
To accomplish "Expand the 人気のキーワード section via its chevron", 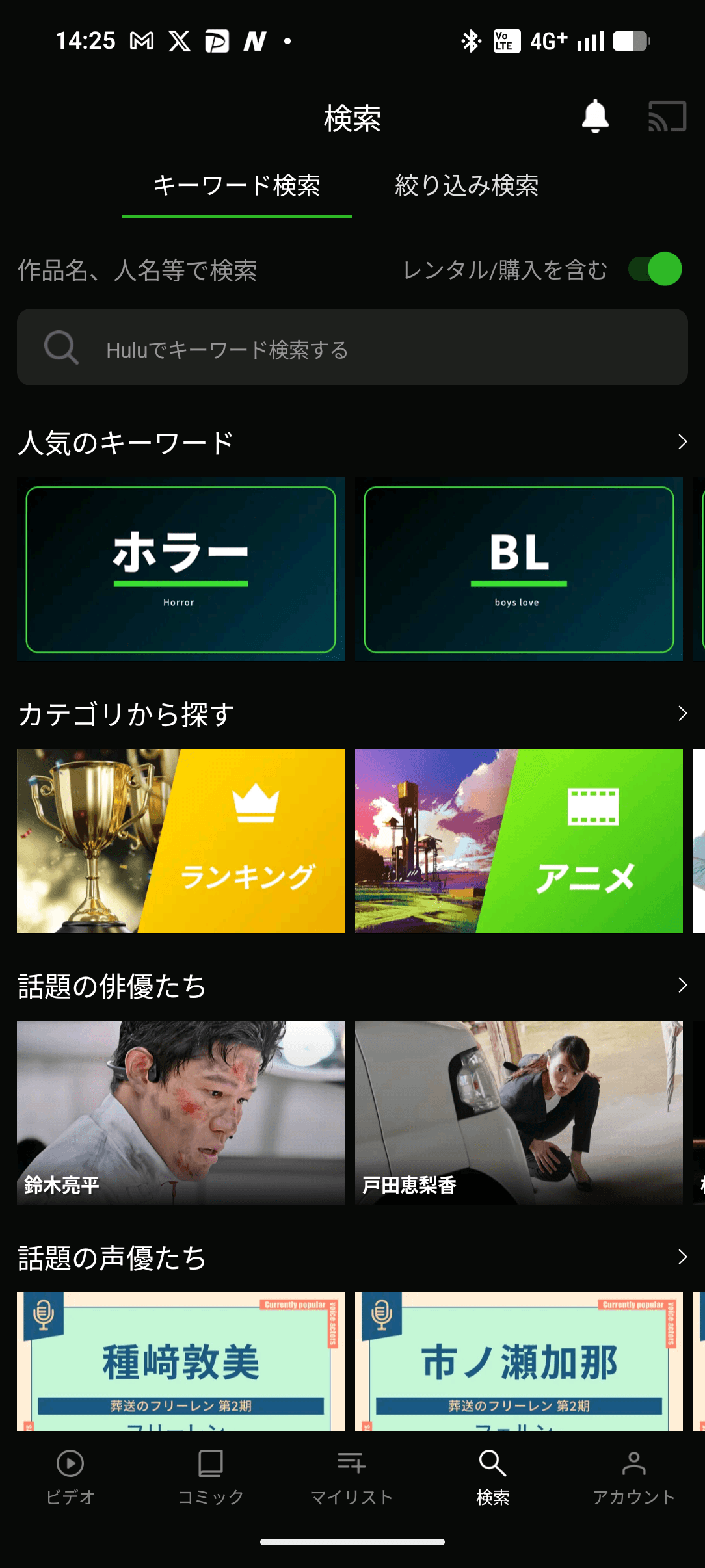I will point(682,441).
